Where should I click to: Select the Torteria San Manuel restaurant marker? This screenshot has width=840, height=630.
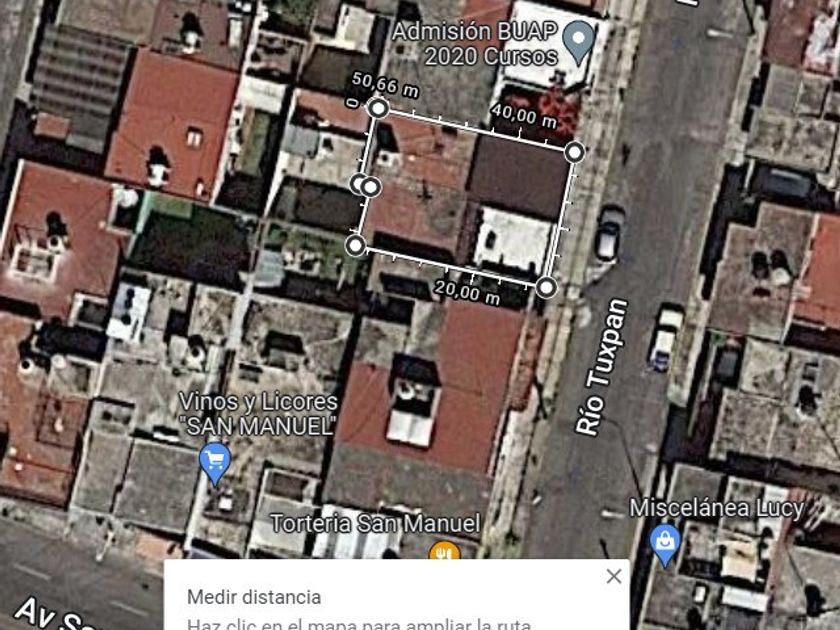click(x=444, y=550)
